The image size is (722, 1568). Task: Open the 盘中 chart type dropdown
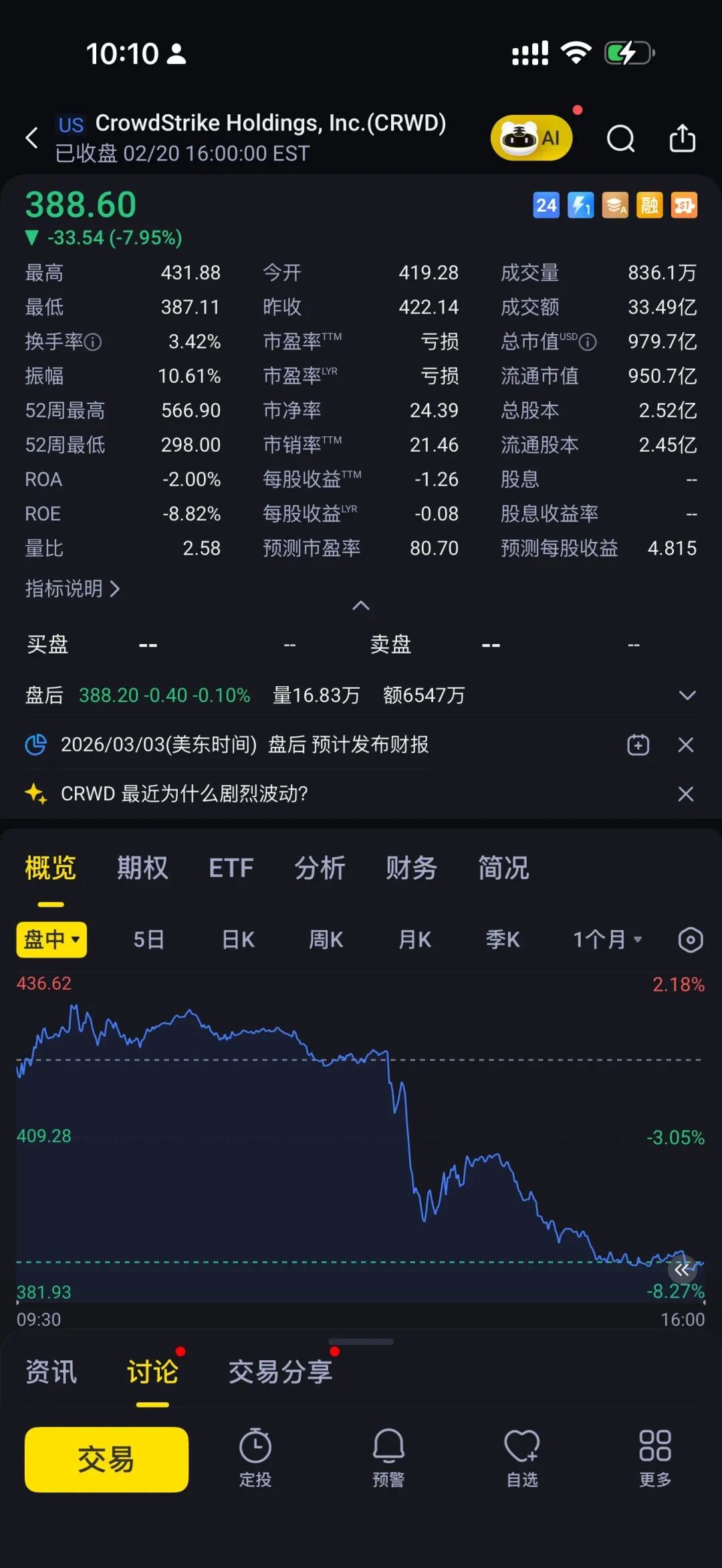pyautogui.click(x=51, y=939)
